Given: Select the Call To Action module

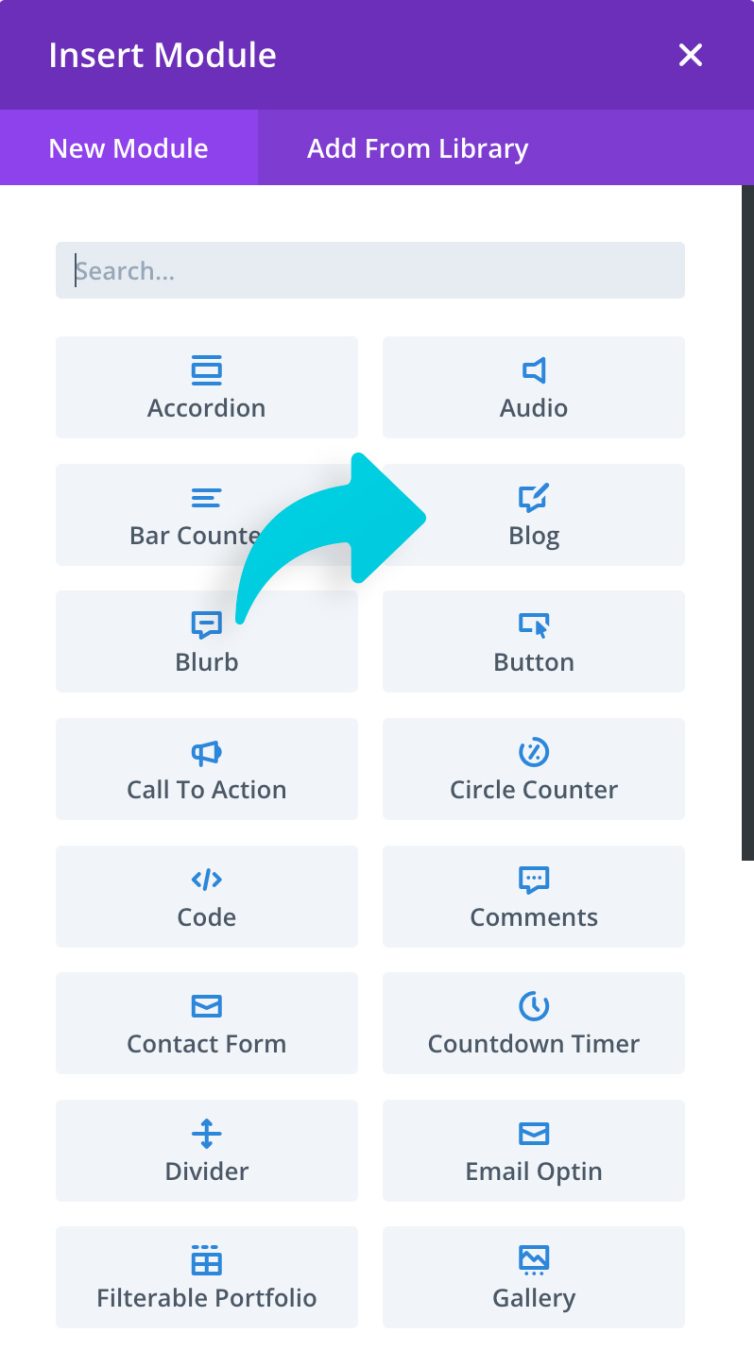Looking at the screenshot, I should (206, 769).
